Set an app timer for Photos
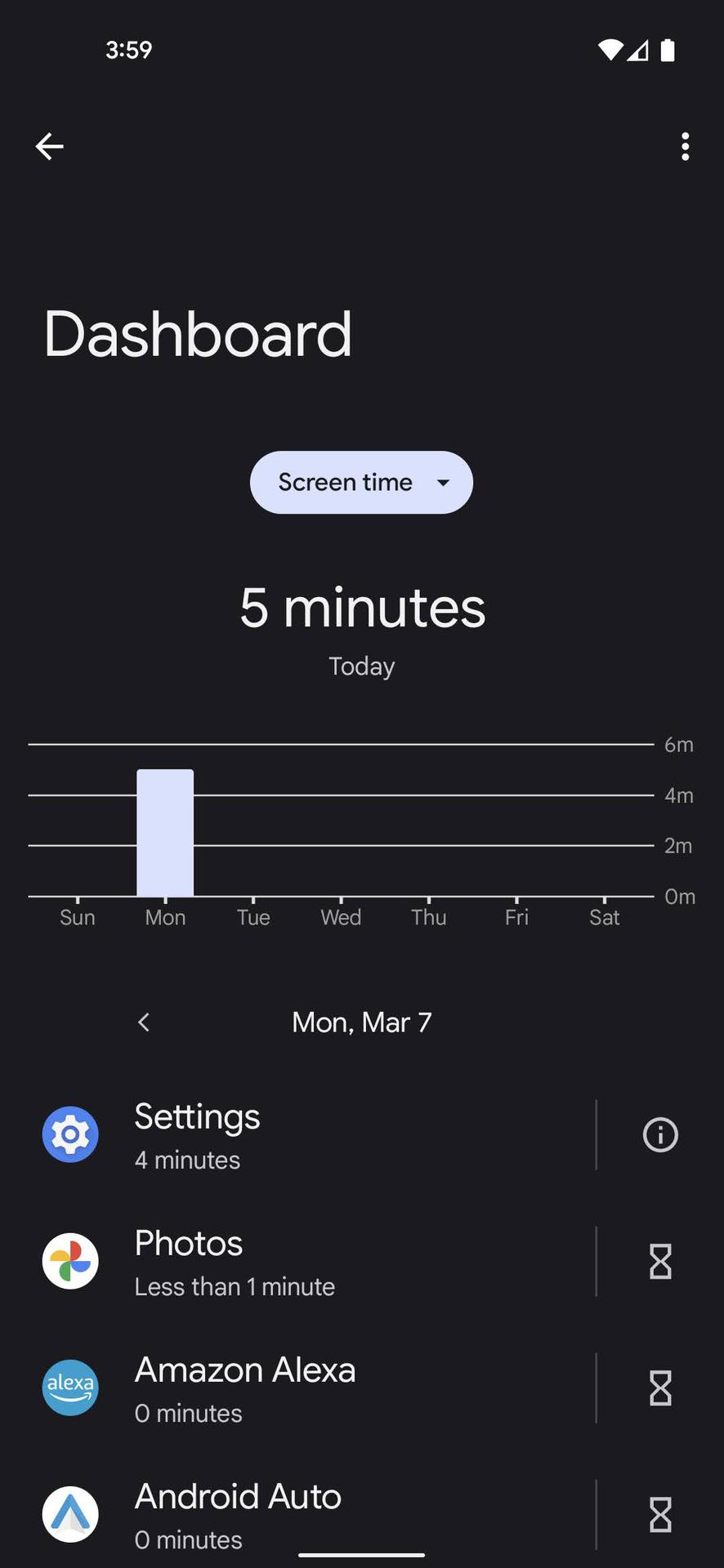 tap(660, 1262)
